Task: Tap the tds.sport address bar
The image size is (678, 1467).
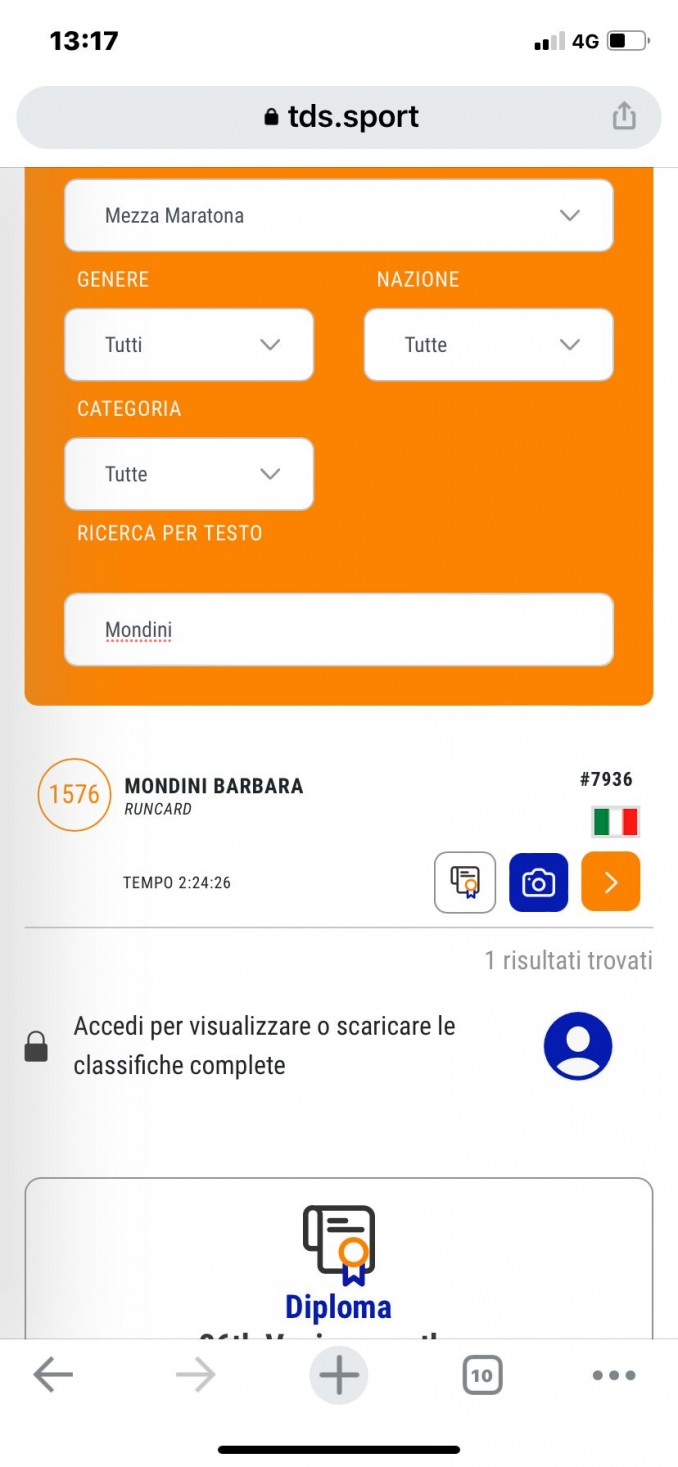Action: 339,117
